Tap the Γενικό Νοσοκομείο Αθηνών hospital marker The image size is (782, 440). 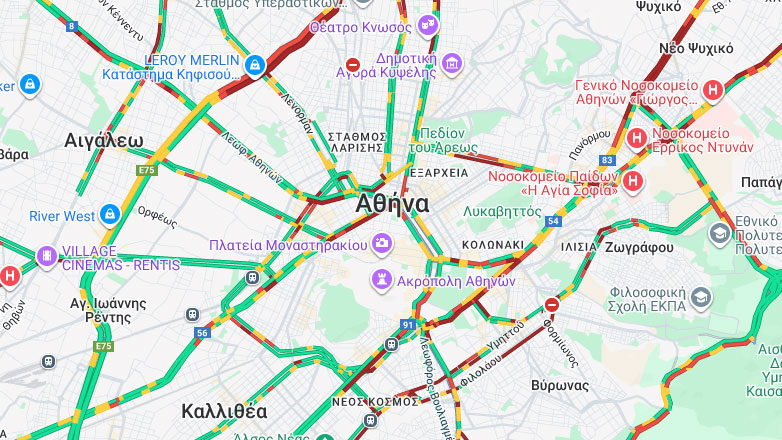(x=712, y=90)
